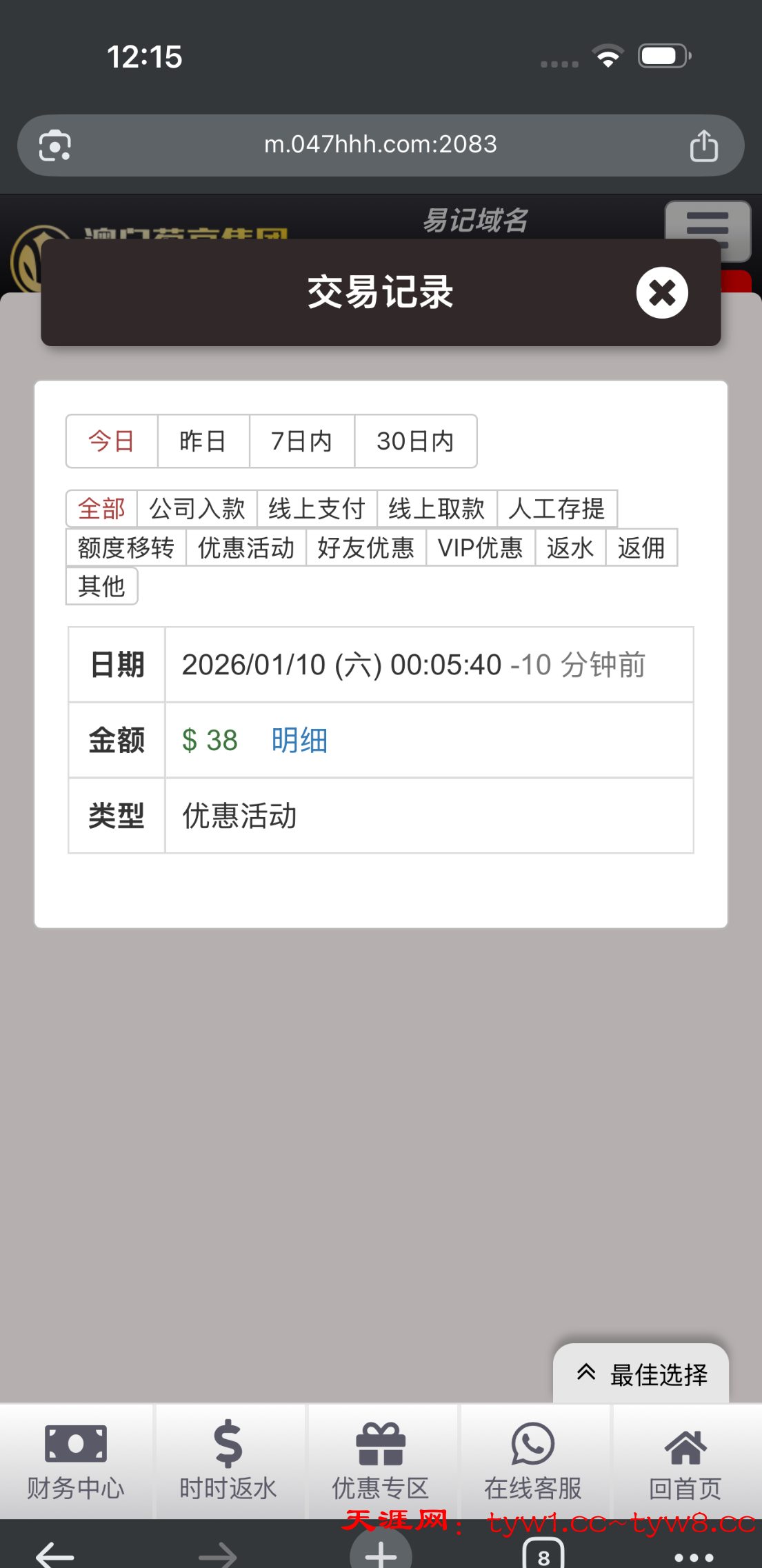Select the 其他 category
The image size is (762, 1568).
click(x=101, y=586)
